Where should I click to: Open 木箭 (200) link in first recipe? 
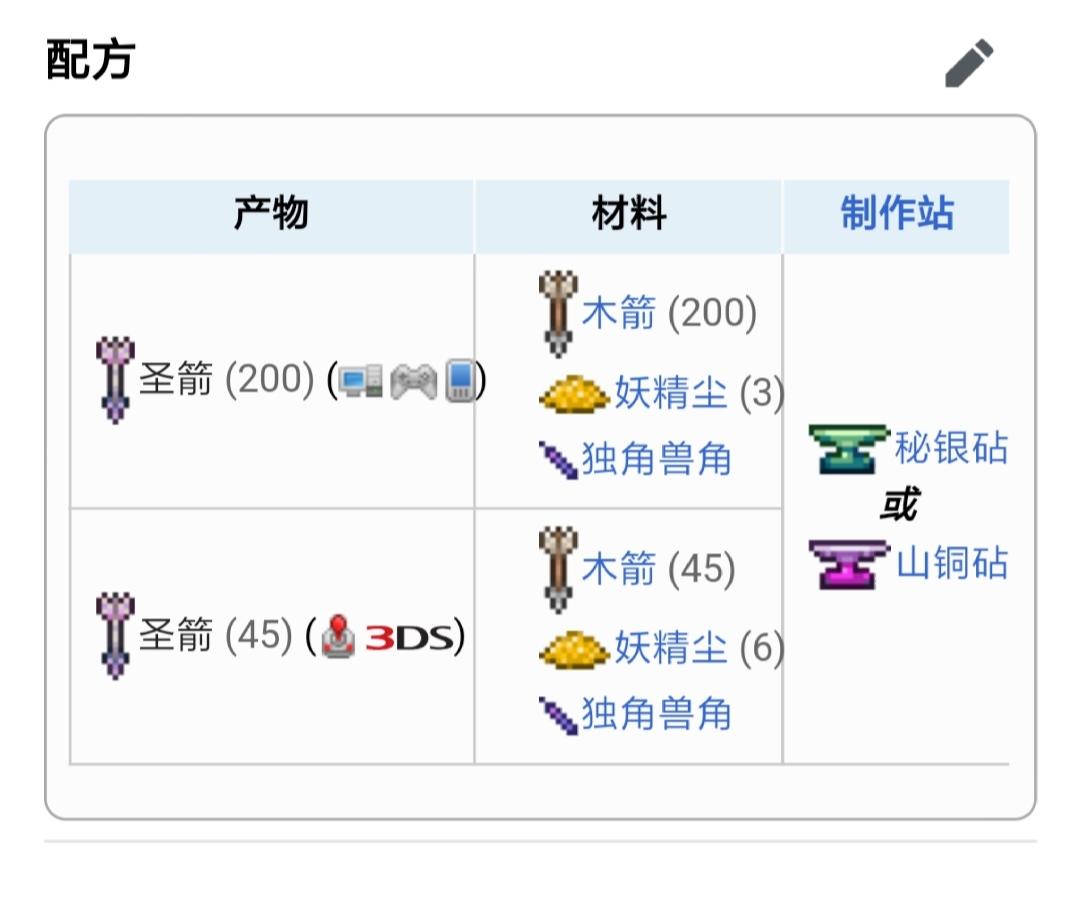coord(619,314)
